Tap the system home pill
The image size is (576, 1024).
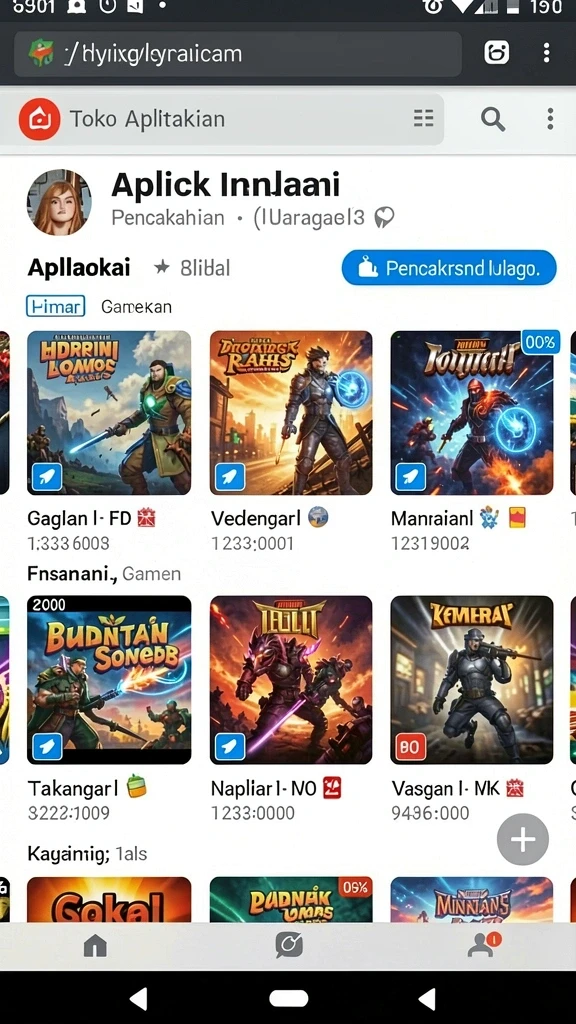point(289,999)
